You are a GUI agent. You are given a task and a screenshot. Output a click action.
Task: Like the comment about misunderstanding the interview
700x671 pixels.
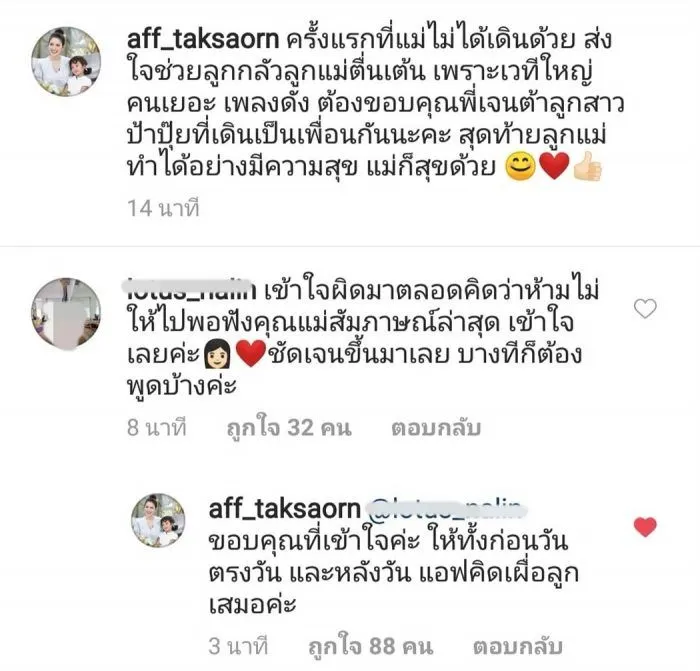(646, 310)
